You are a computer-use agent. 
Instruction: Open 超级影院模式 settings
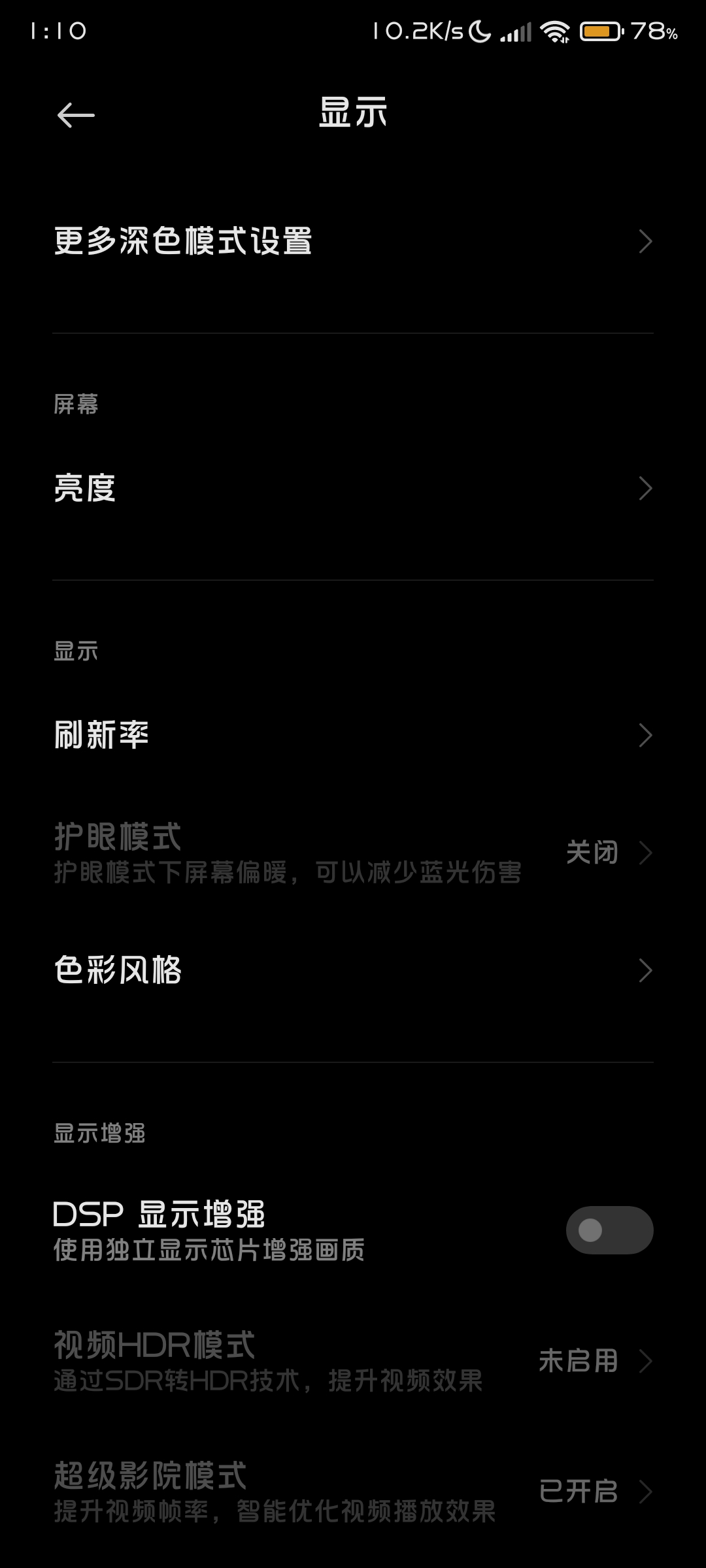point(353,1492)
